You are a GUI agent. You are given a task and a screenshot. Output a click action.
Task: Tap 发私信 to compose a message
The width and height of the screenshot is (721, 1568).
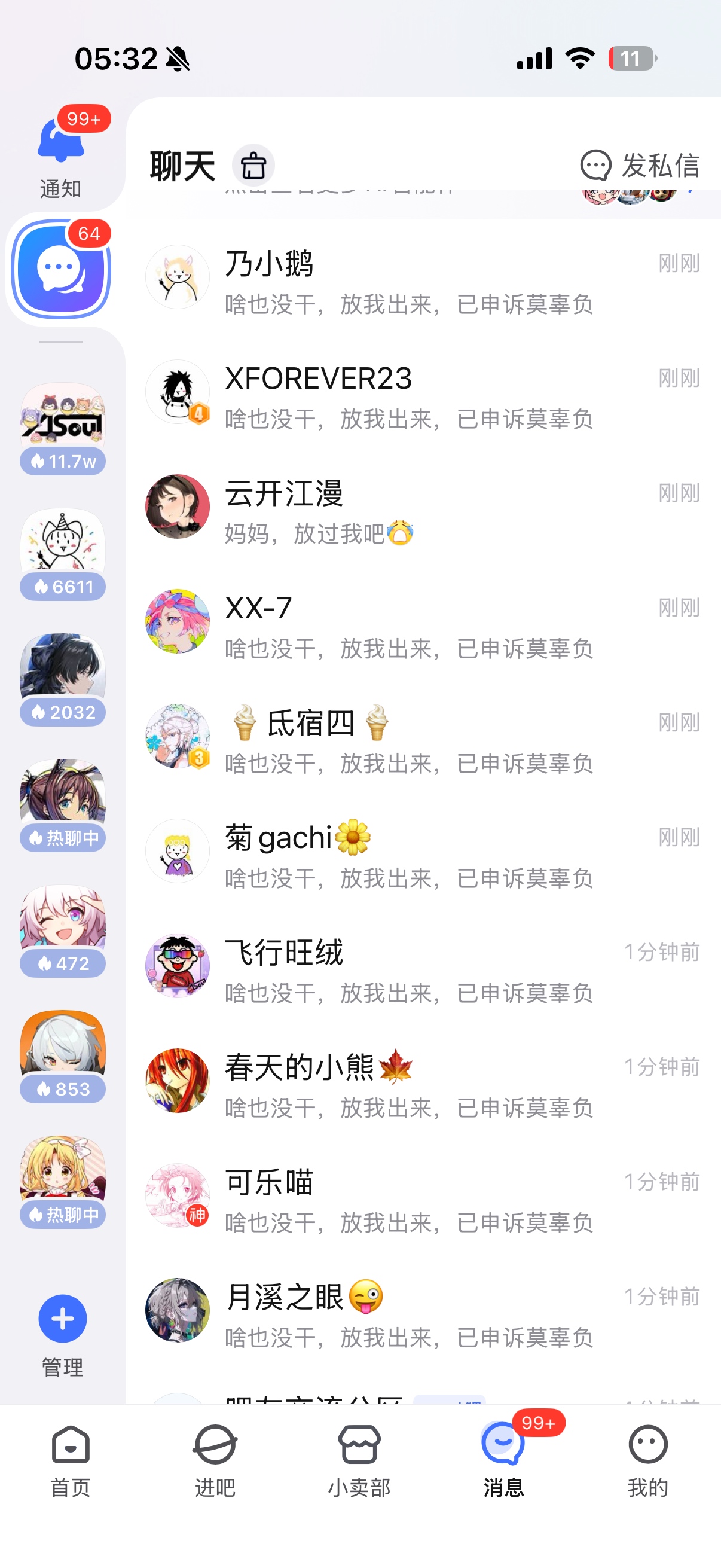click(x=640, y=166)
